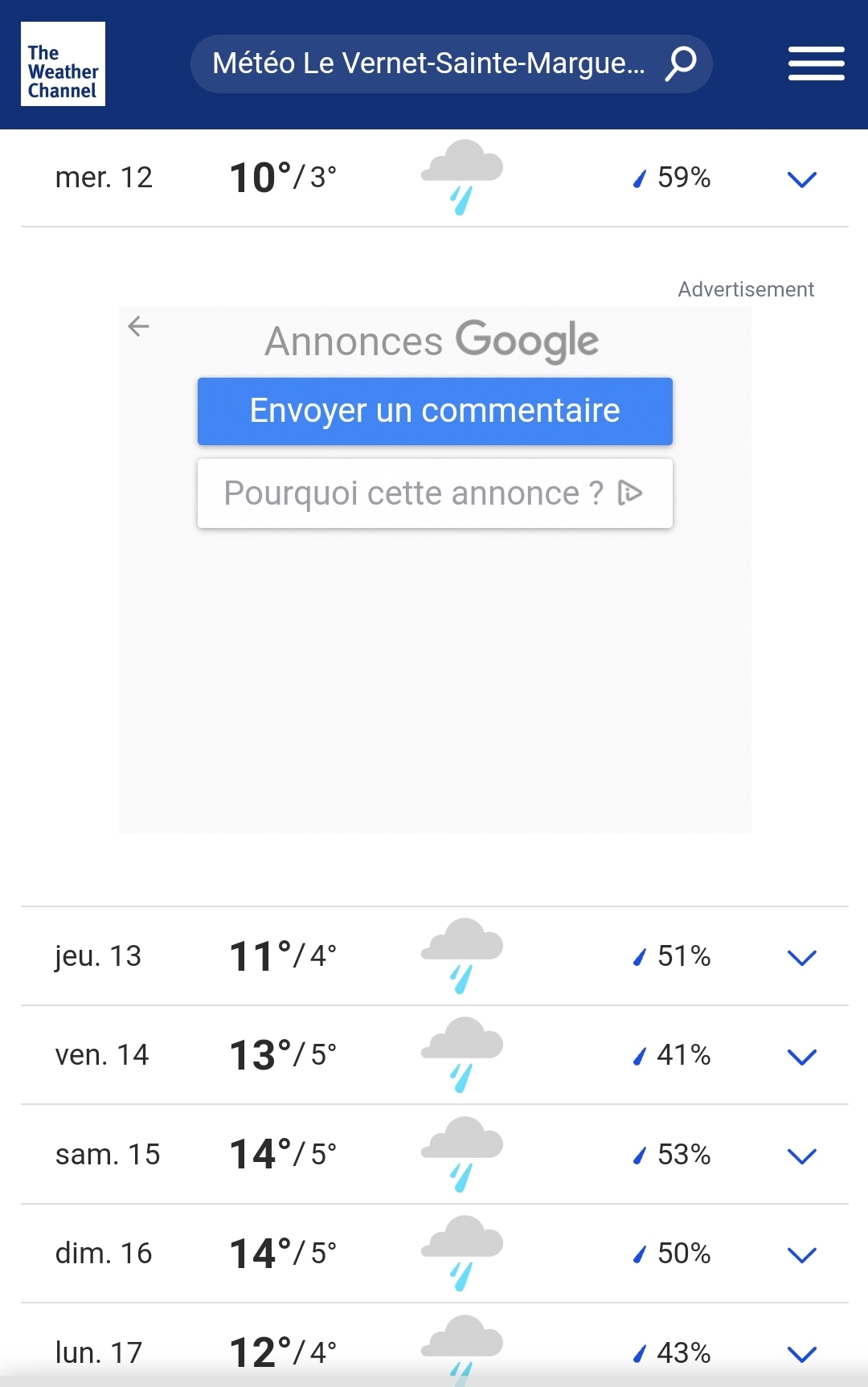Click the 'Envoyer un commentaire' button

pyautogui.click(x=434, y=411)
